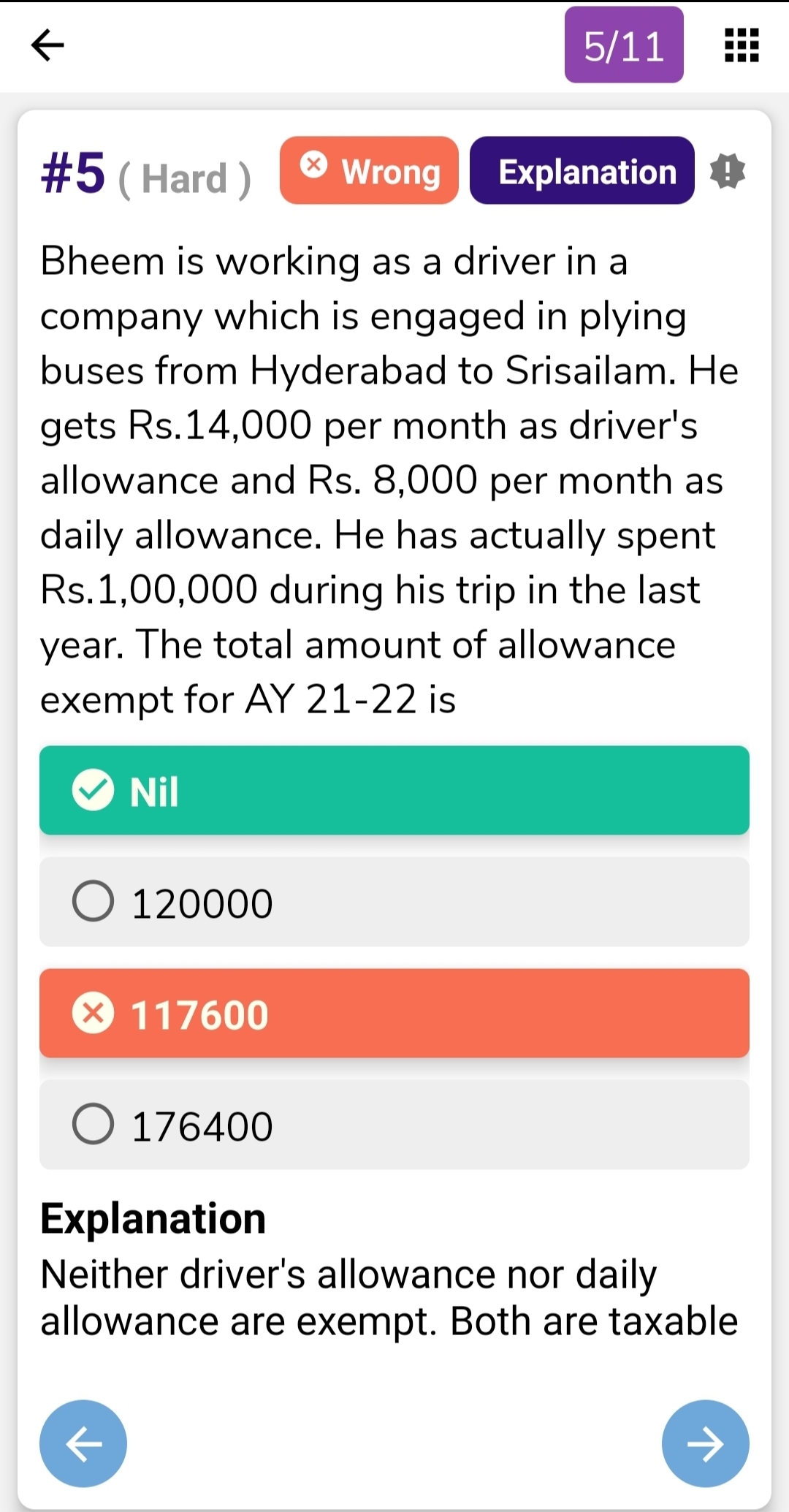This screenshot has height=1512, width=789.
Task: Select the 117600 answer option
Action: pos(394,1014)
